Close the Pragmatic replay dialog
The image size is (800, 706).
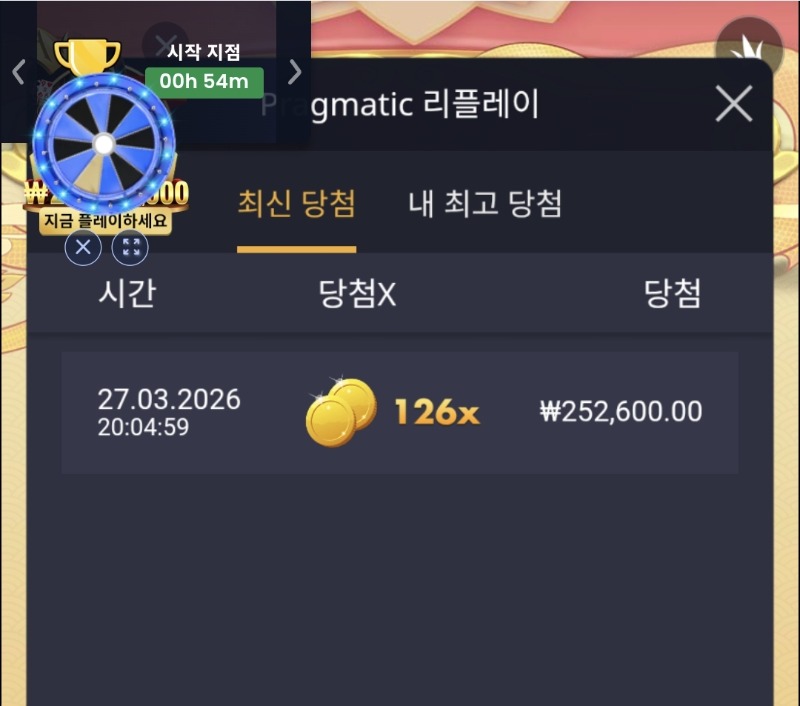click(x=735, y=104)
